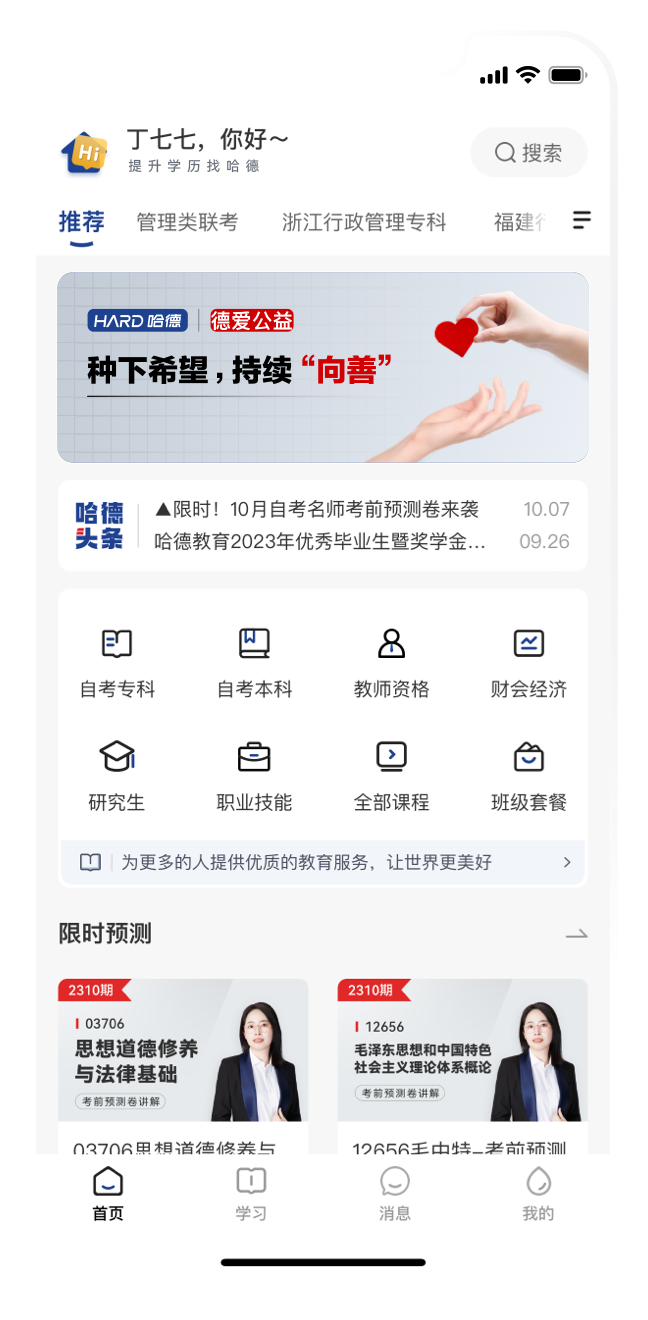View 全部课程
Image resolution: width=648 pixels, height=1320 pixels.
(391, 774)
